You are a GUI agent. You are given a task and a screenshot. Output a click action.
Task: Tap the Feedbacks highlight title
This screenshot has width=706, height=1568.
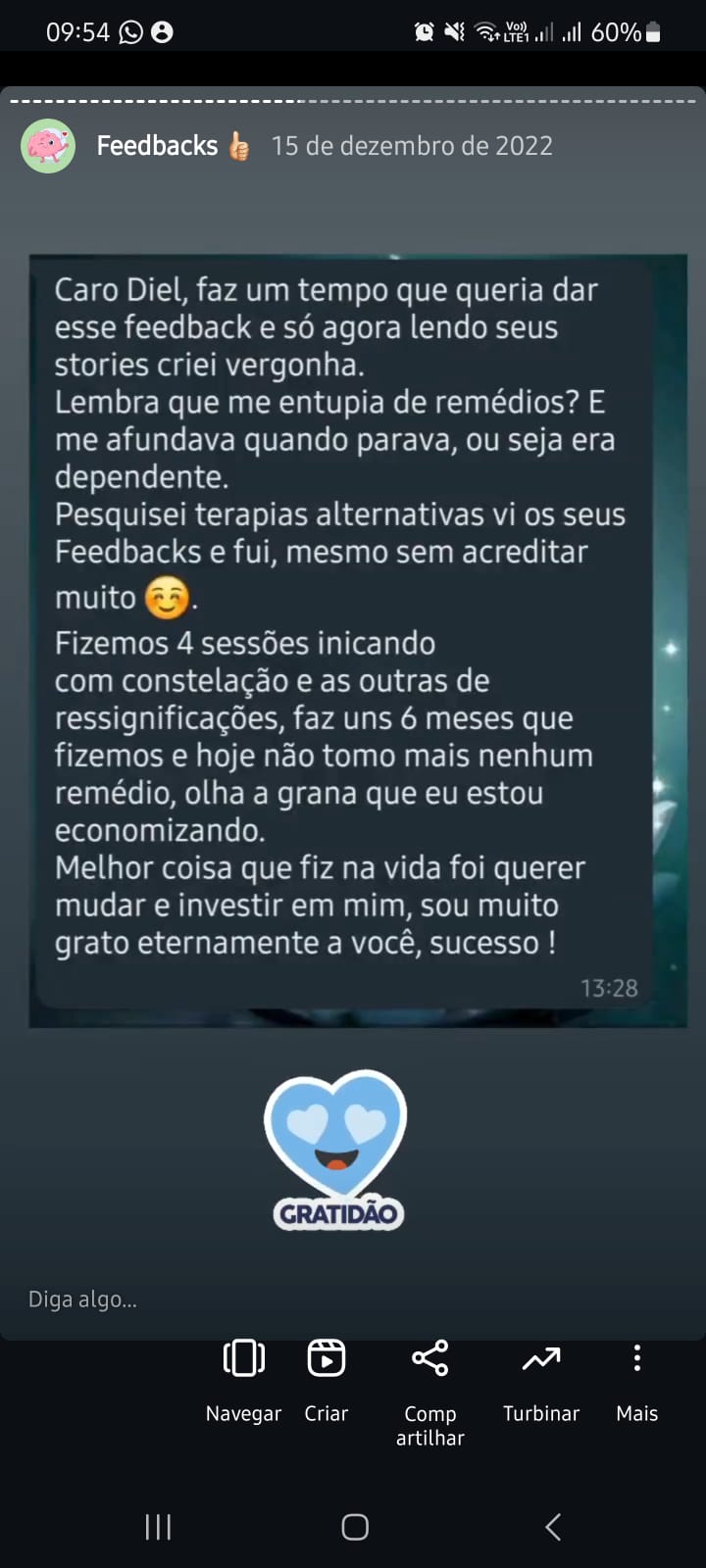tap(157, 146)
